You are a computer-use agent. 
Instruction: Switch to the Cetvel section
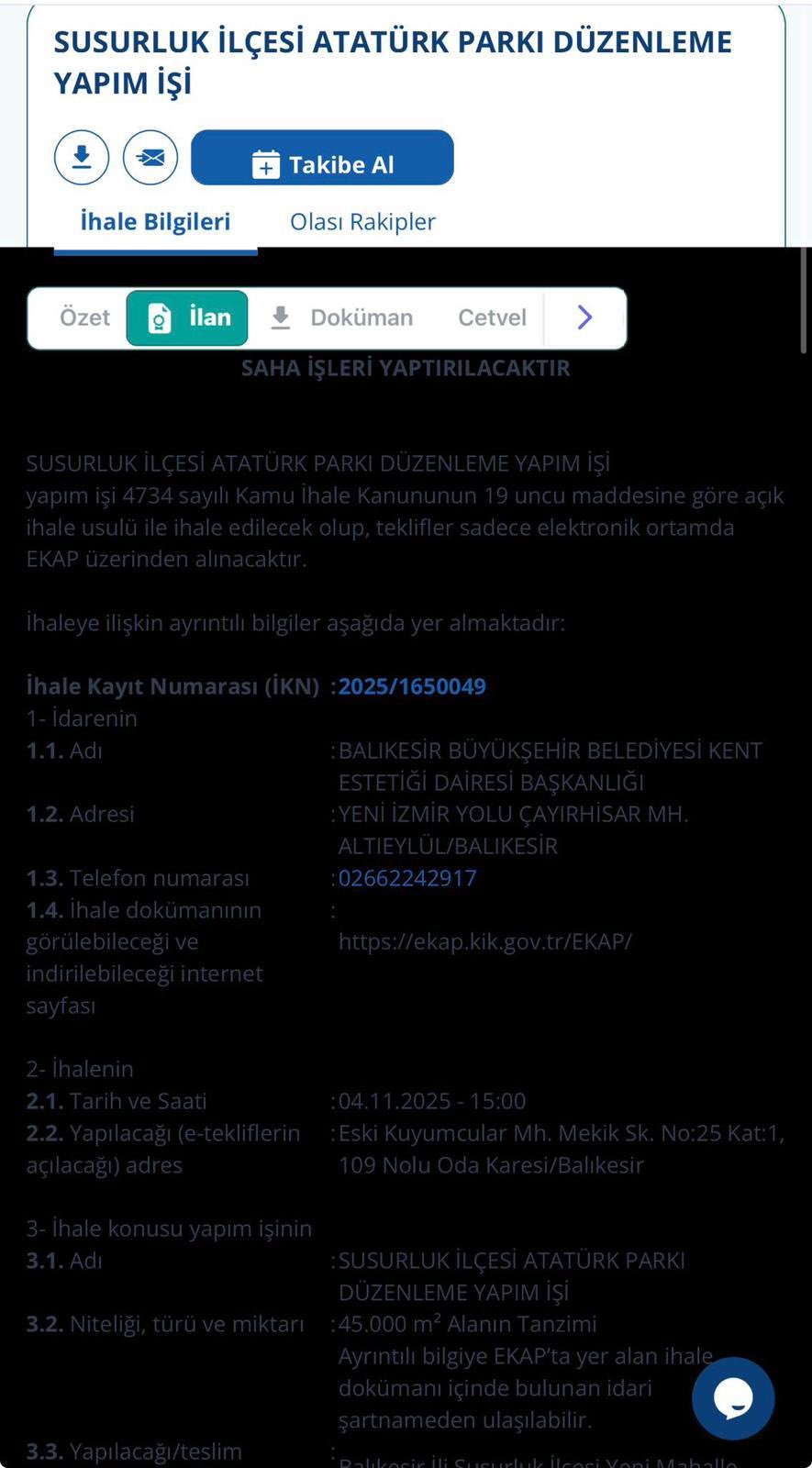[x=492, y=317]
